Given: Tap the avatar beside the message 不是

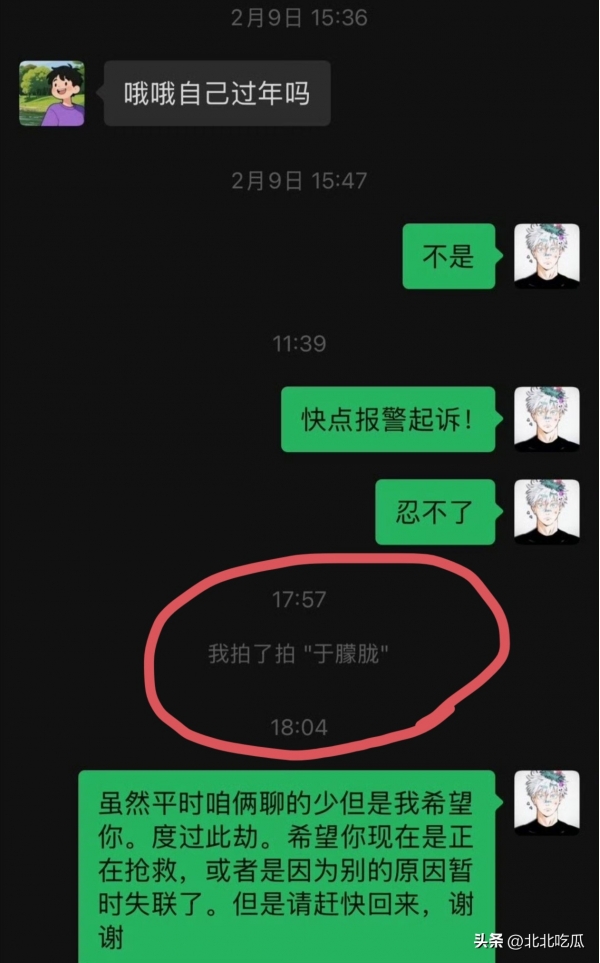Looking at the screenshot, I should pyautogui.click(x=547, y=256).
